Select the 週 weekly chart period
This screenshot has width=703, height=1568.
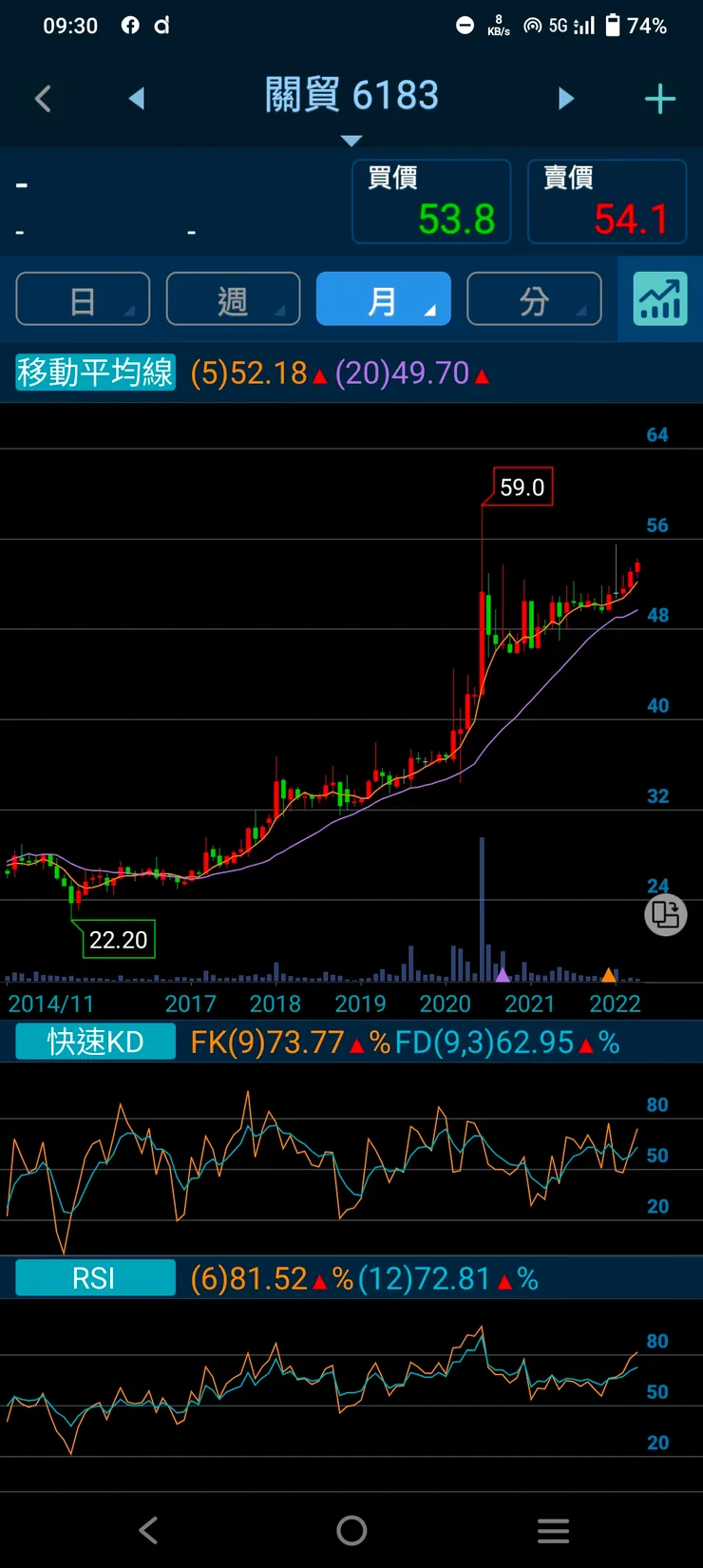[x=233, y=299]
